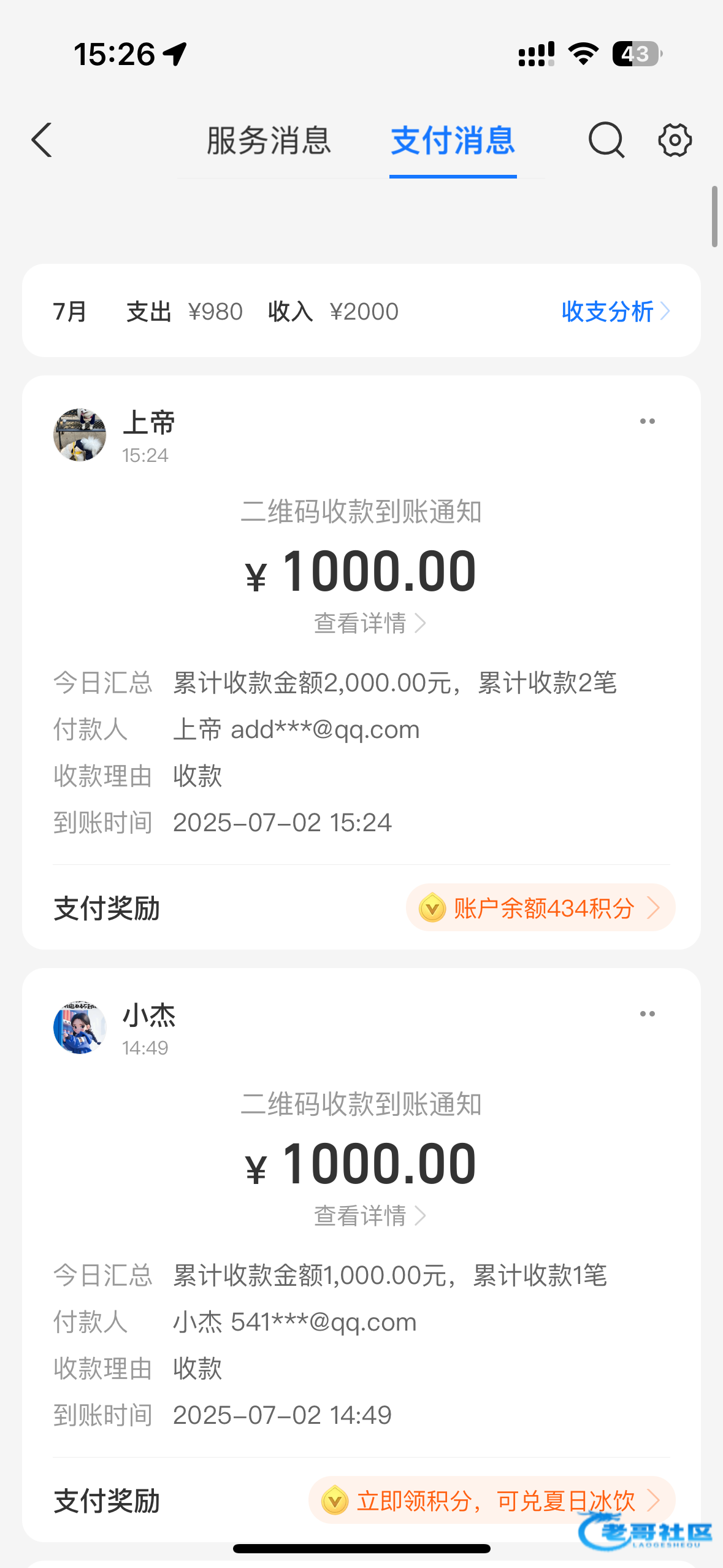Open the more options on 上帝's card
Image resolution: width=723 pixels, height=1568 pixels.
point(647,421)
